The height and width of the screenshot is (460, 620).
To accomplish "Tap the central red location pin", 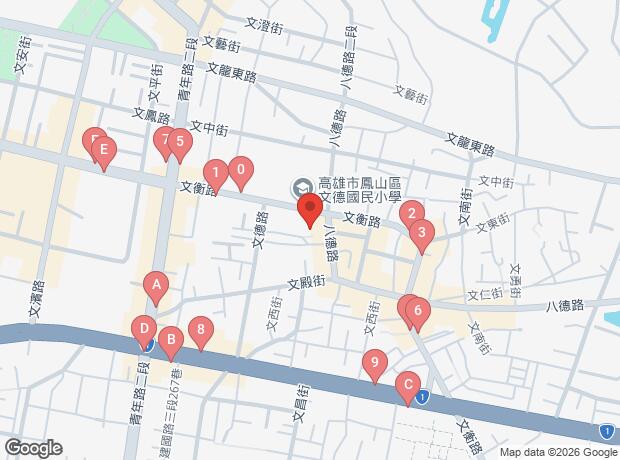I will pos(310,211).
